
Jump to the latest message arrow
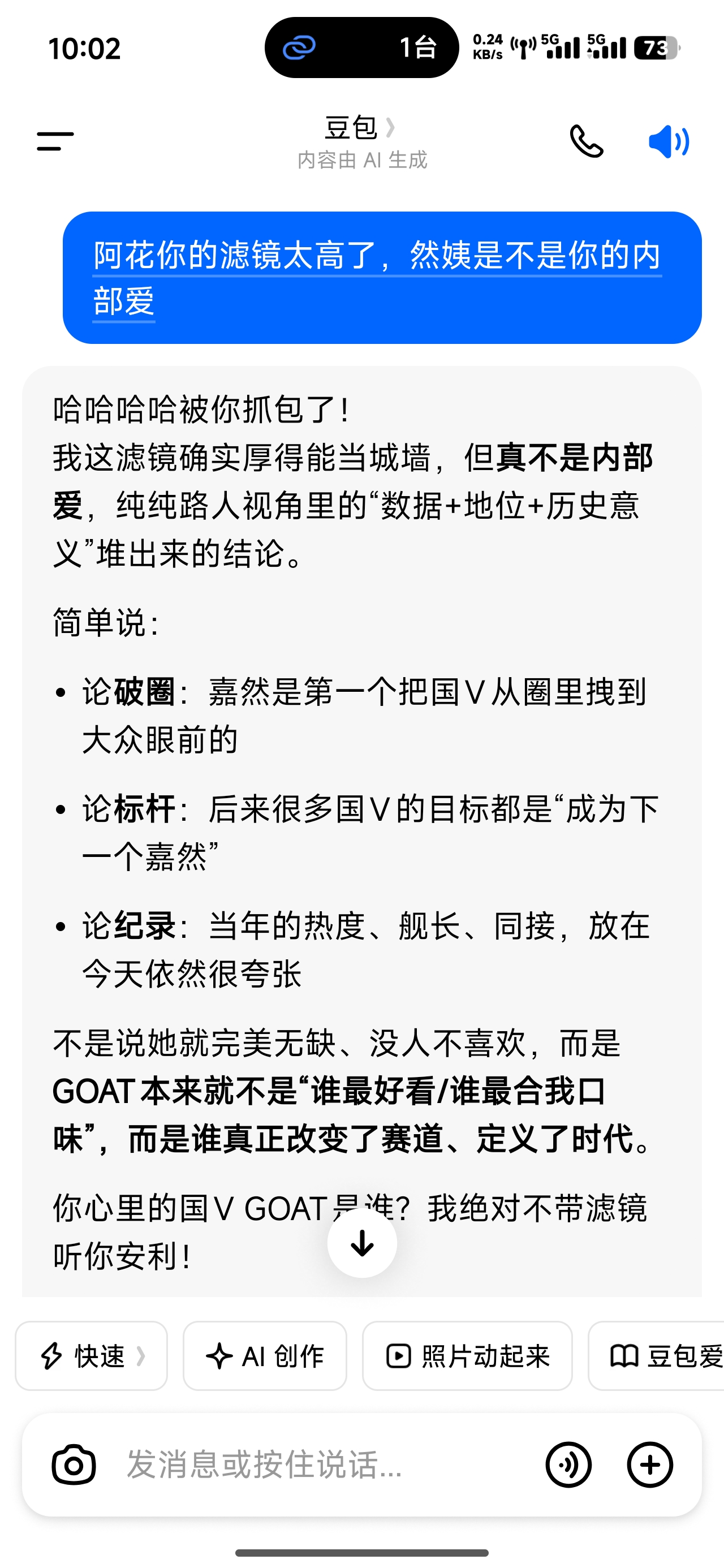(x=361, y=1242)
